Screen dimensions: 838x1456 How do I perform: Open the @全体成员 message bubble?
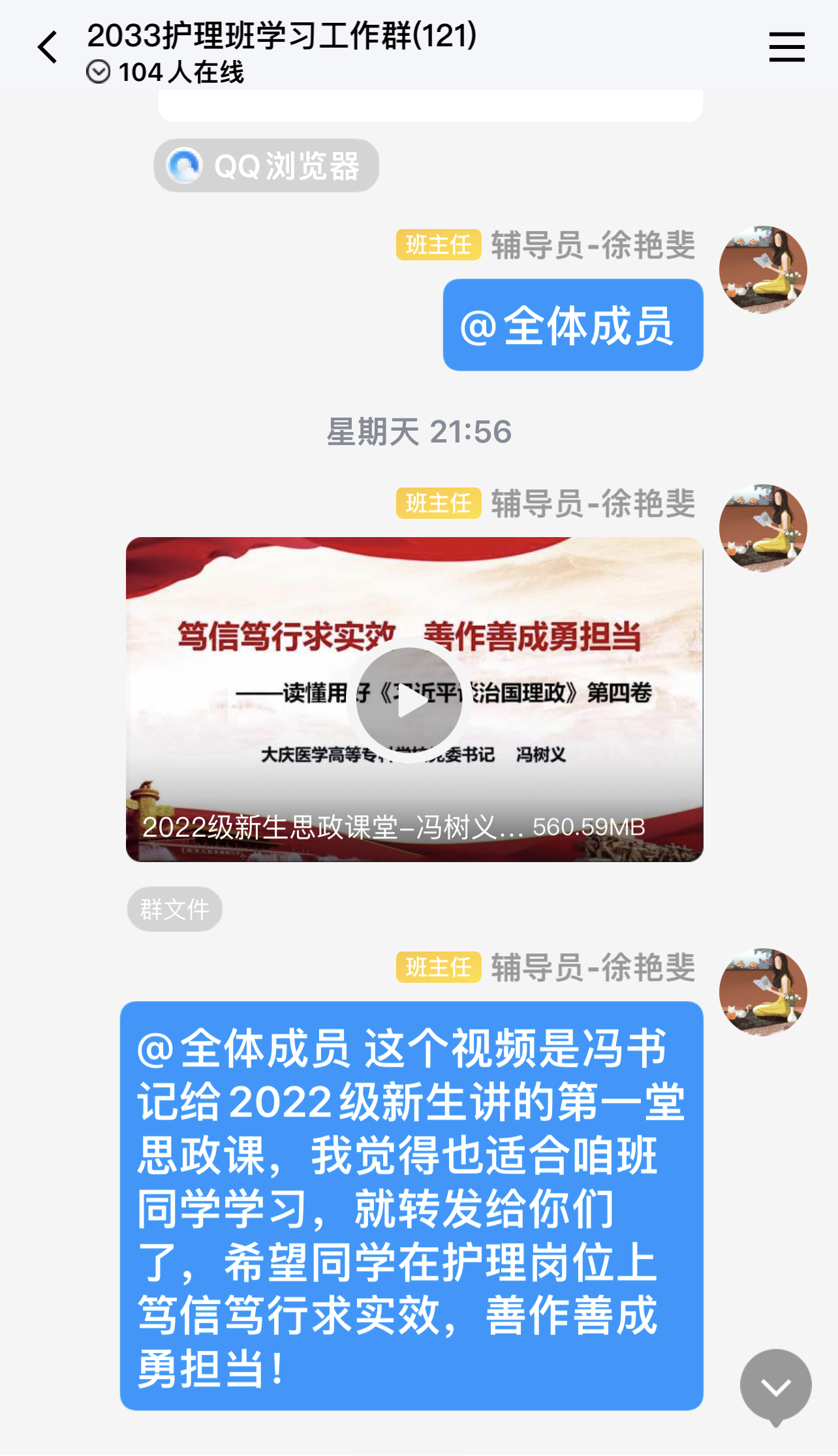pos(572,325)
